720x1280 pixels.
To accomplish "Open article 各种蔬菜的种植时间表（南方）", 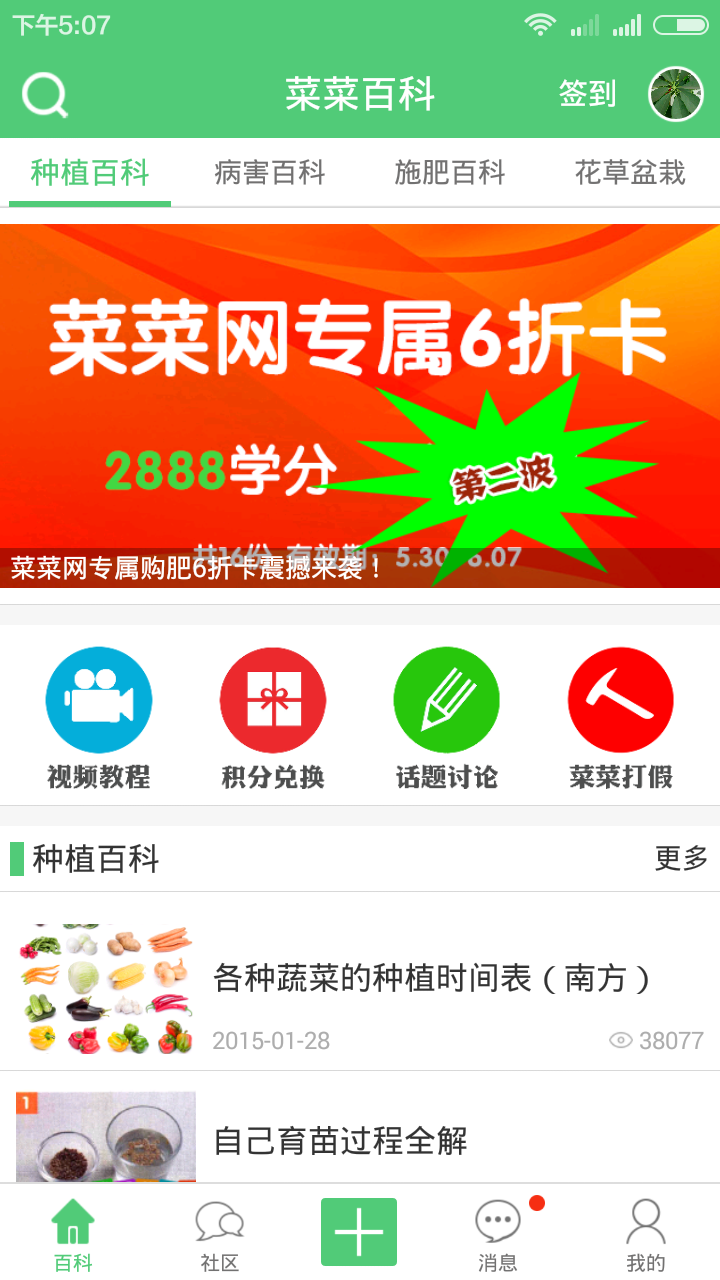I will 432,978.
